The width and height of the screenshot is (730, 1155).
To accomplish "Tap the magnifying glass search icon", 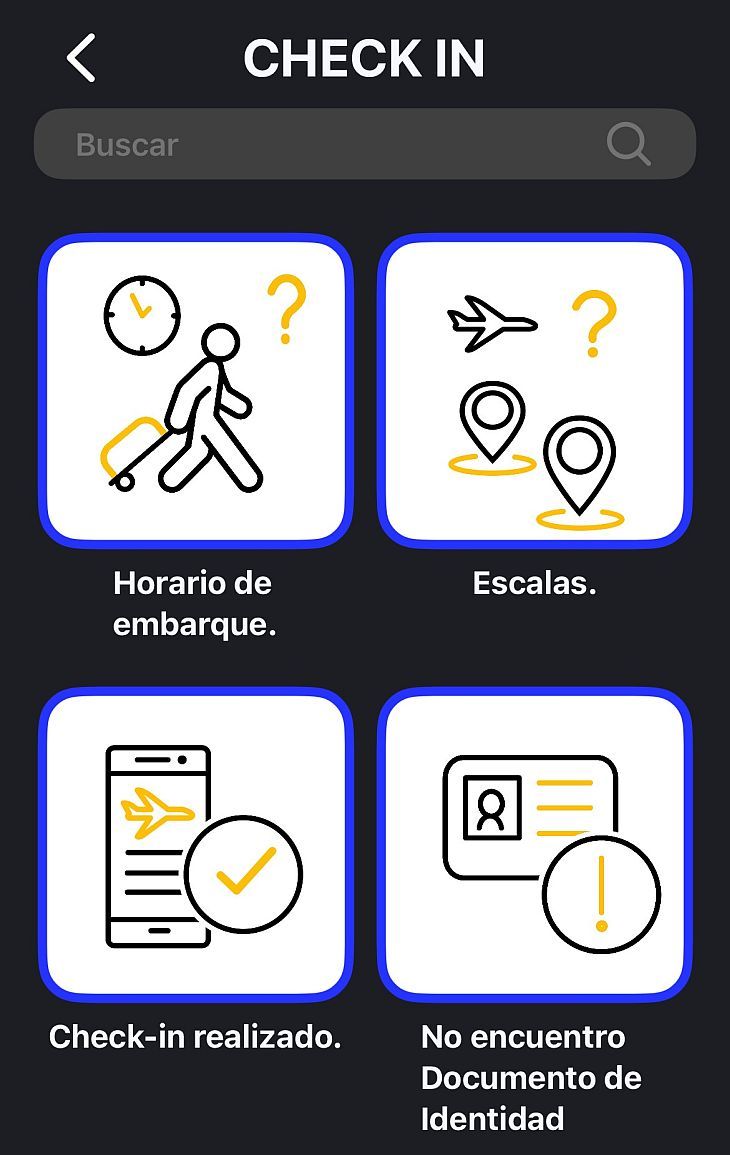I will 629,145.
